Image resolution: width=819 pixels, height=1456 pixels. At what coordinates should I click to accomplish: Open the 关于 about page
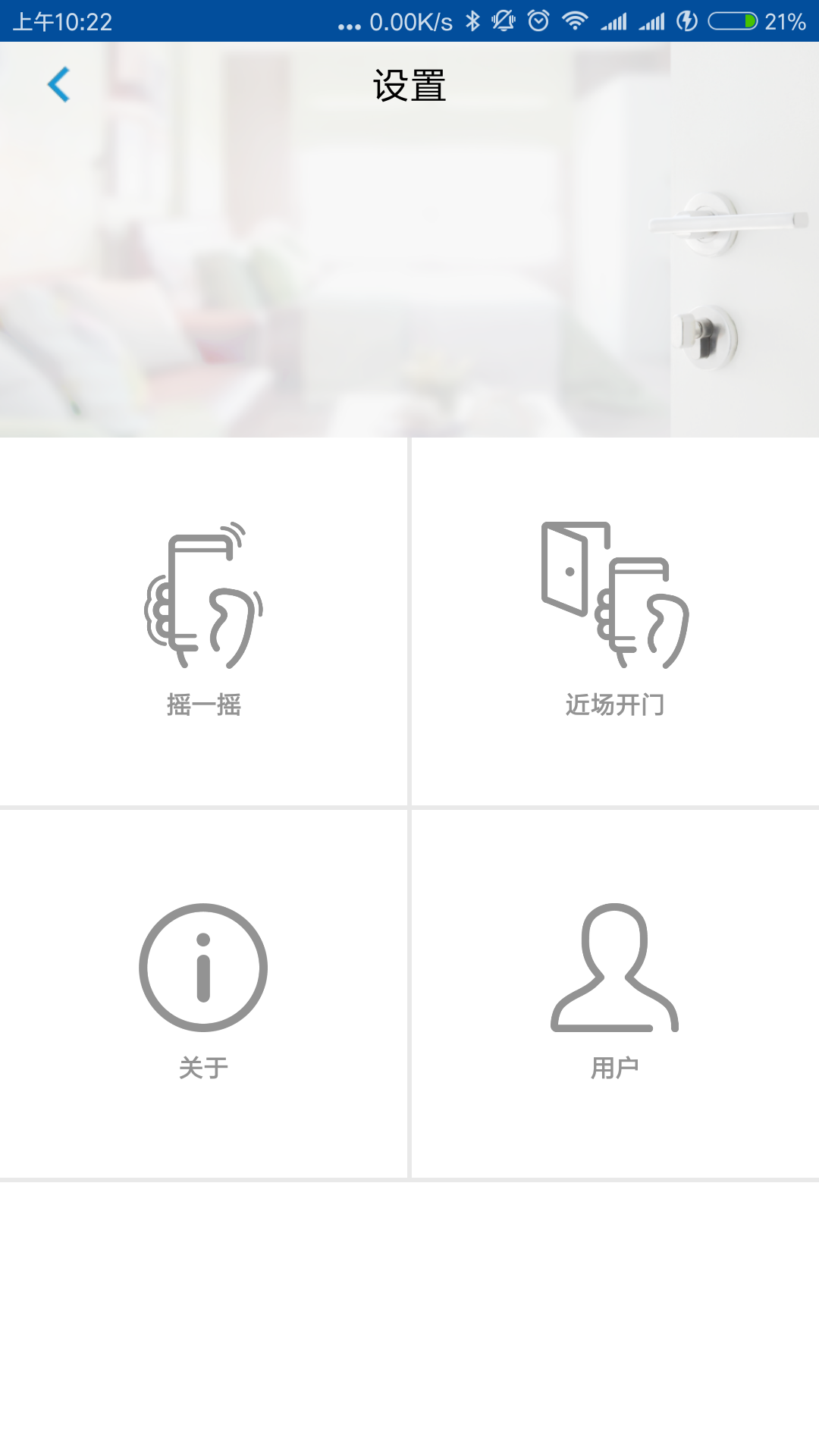203,992
